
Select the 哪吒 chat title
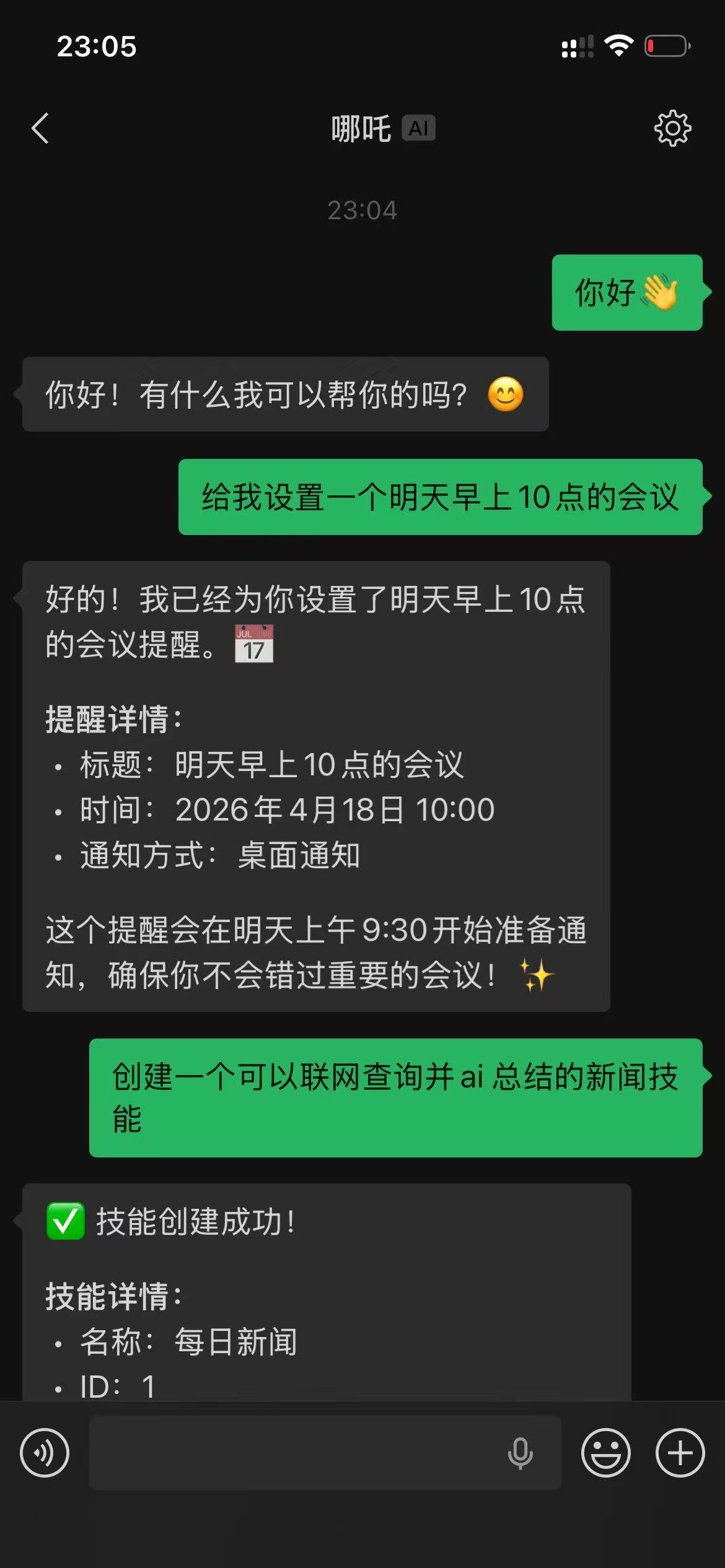[361, 128]
